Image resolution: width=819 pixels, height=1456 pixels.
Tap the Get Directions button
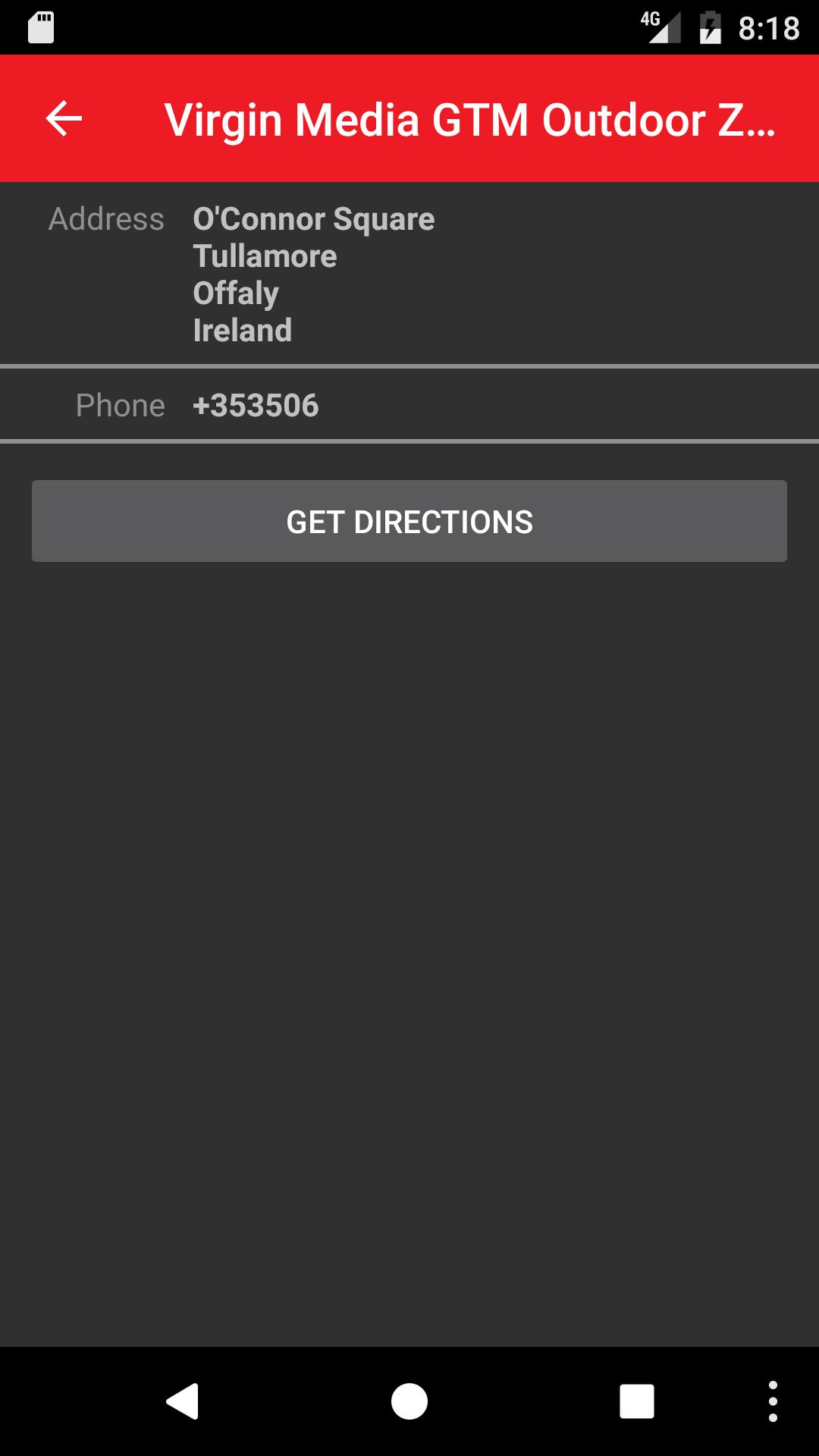[409, 522]
